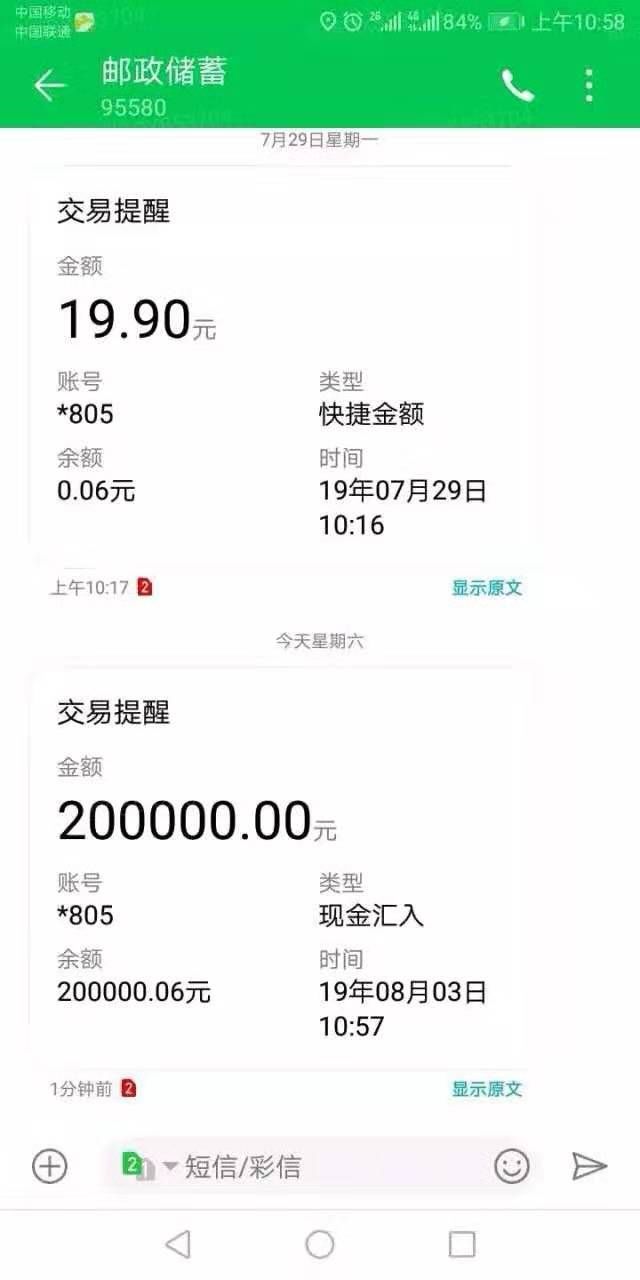Send the message with the arrow icon
Image resolution: width=640 pixels, height=1280 pixels.
[589, 1166]
